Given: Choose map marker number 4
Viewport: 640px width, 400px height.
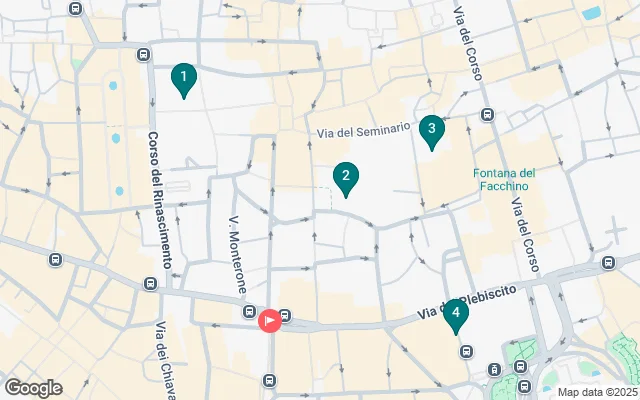Looking at the screenshot, I should pos(456,314).
